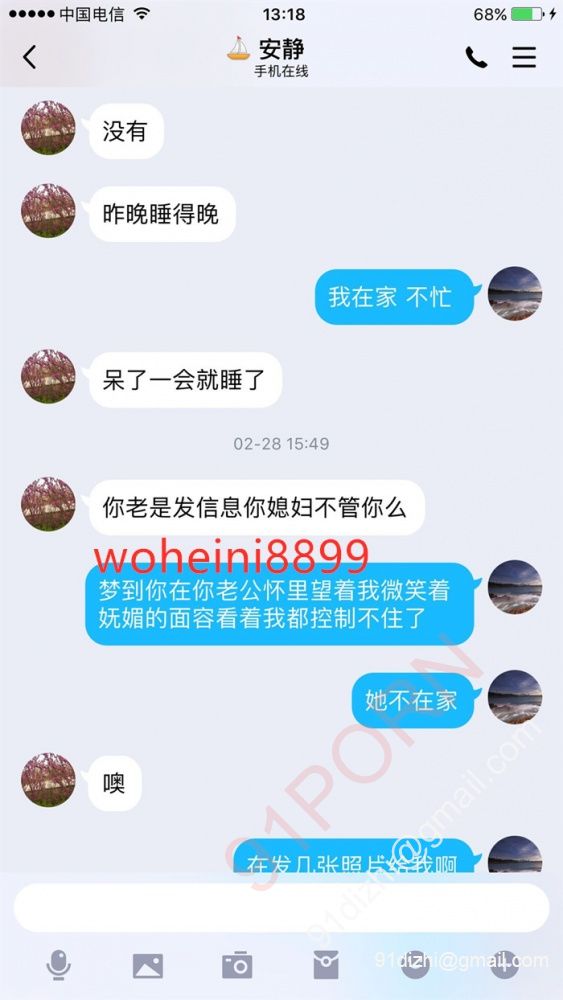Send a red envelope
Screen dimensions: 563x1000
(326, 965)
